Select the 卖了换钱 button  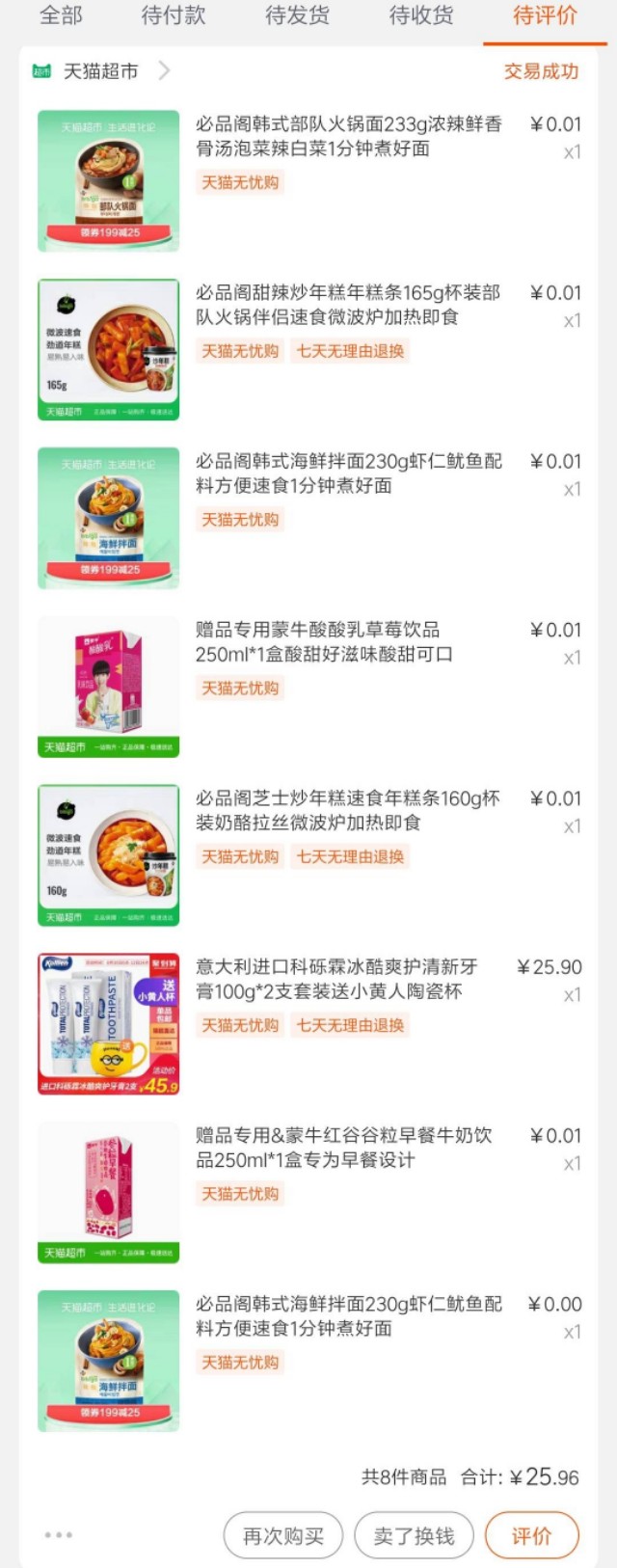tap(415, 1535)
